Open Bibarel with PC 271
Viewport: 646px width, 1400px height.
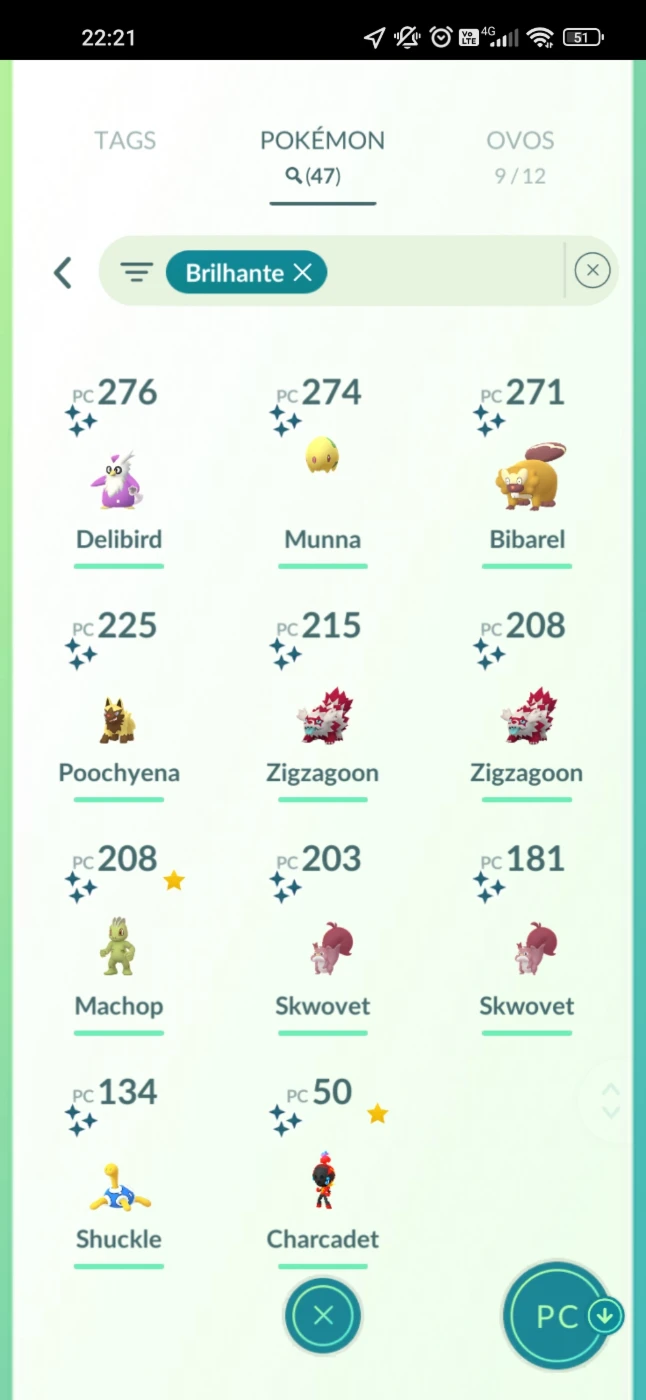[x=527, y=471]
